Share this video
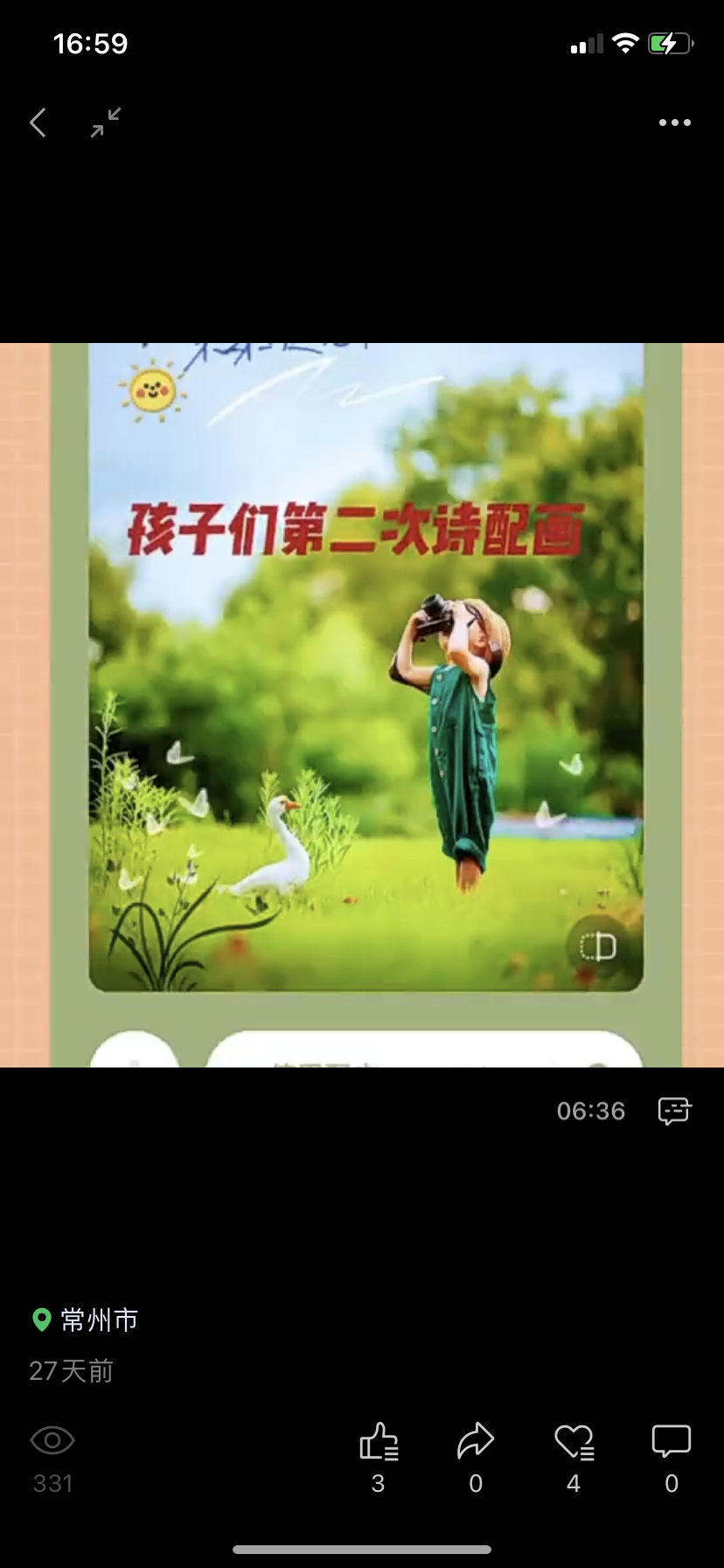Viewport: 724px width, 1568px height. tap(476, 1441)
